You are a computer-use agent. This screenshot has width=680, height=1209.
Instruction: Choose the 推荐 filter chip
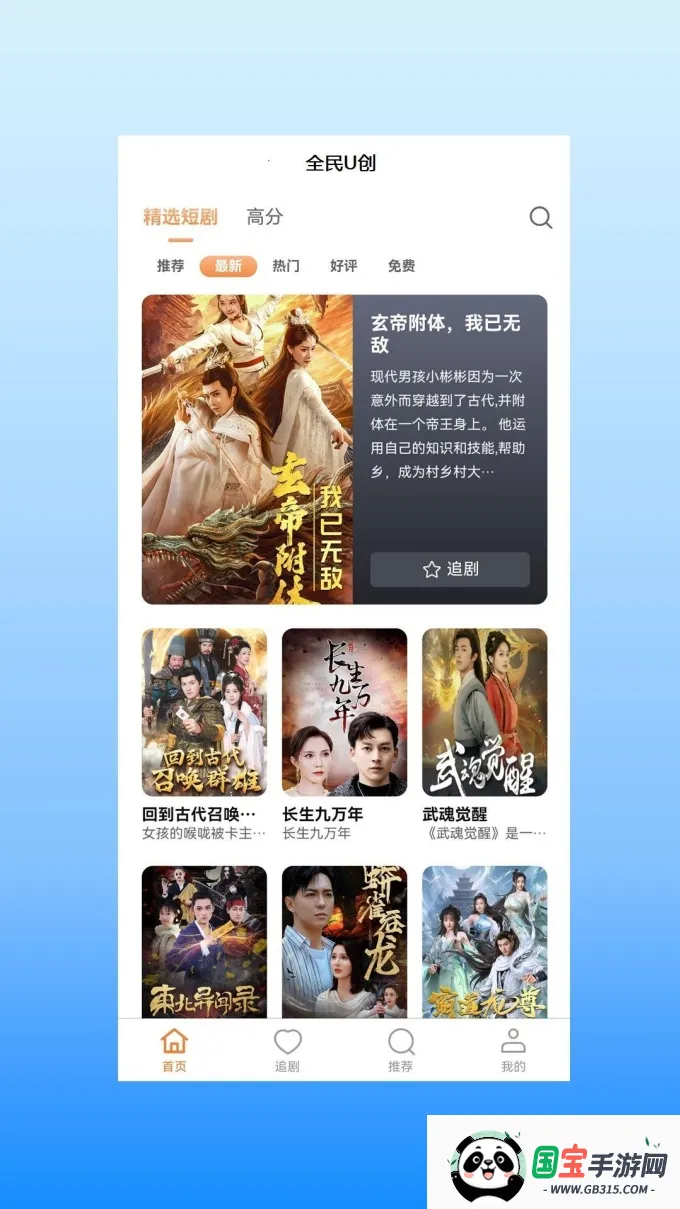(x=171, y=266)
